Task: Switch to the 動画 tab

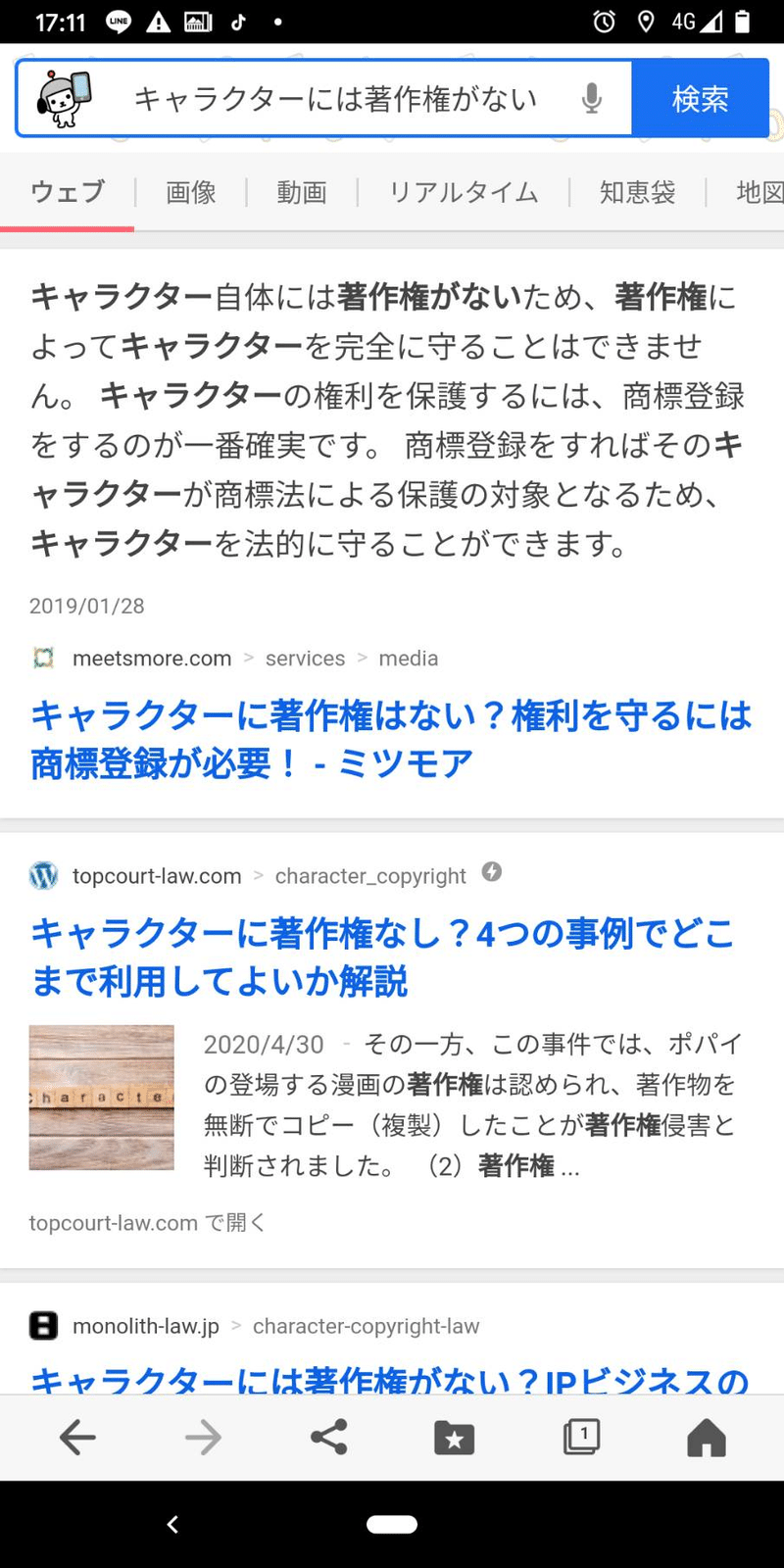Action: pos(301,193)
